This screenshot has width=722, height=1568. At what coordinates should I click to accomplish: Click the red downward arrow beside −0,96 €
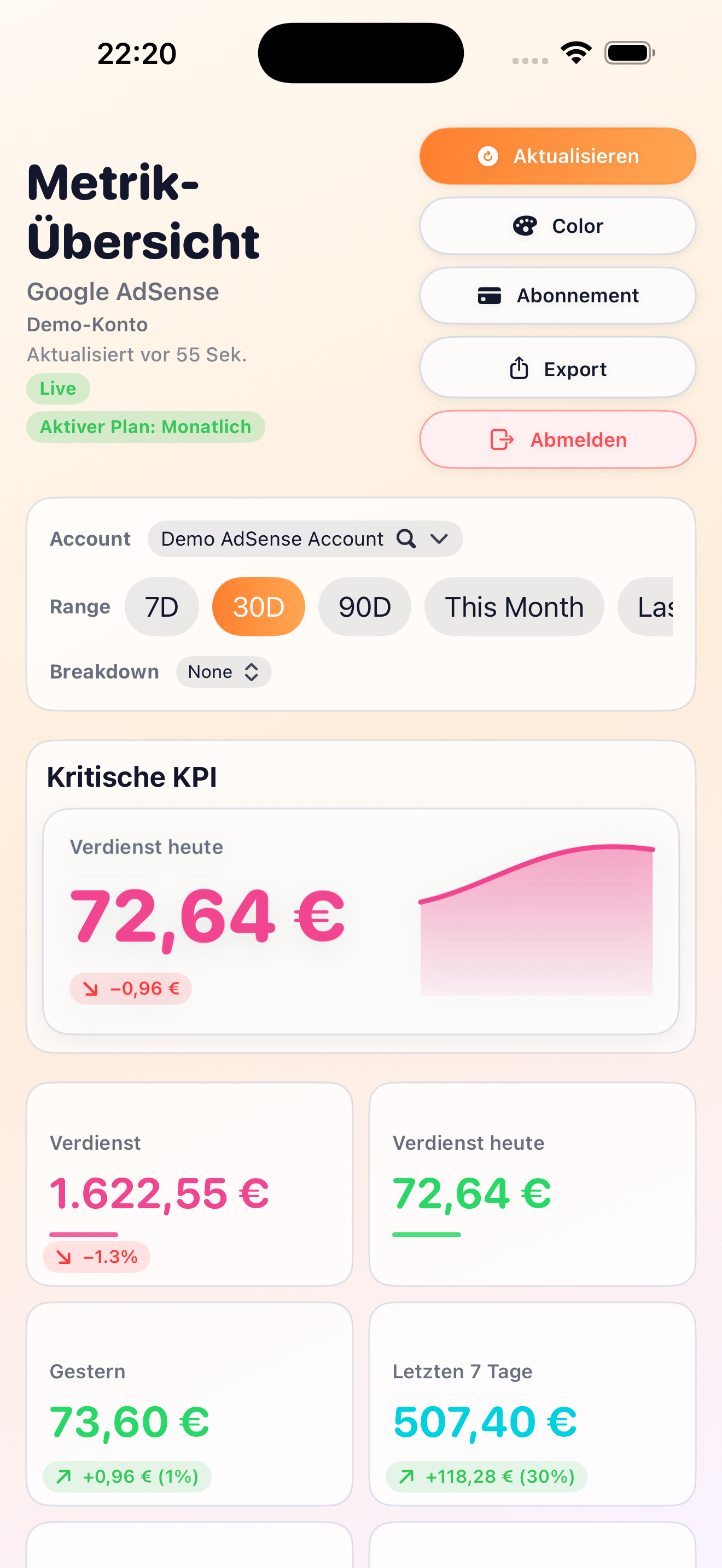[x=90, y=988]
